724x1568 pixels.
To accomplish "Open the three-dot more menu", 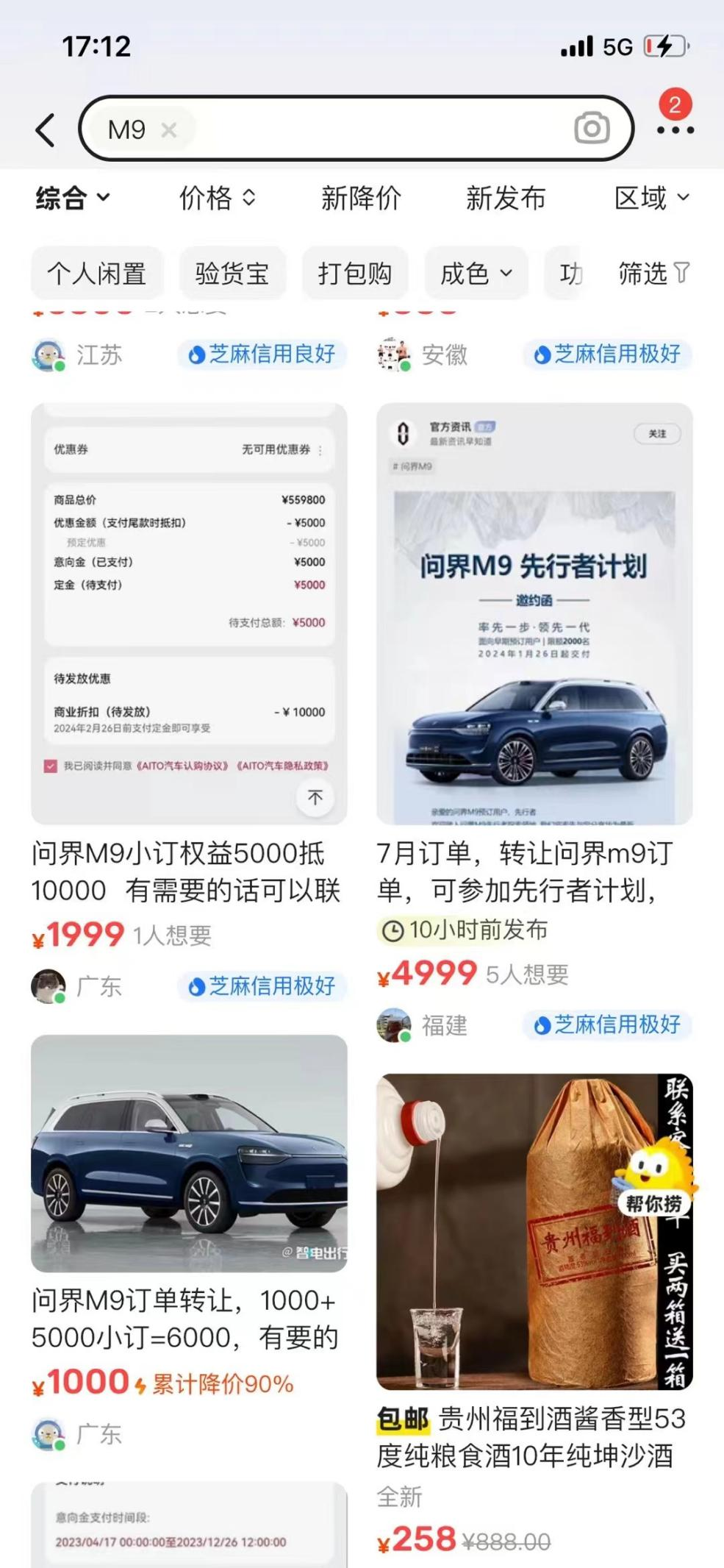I will (675, 130).
